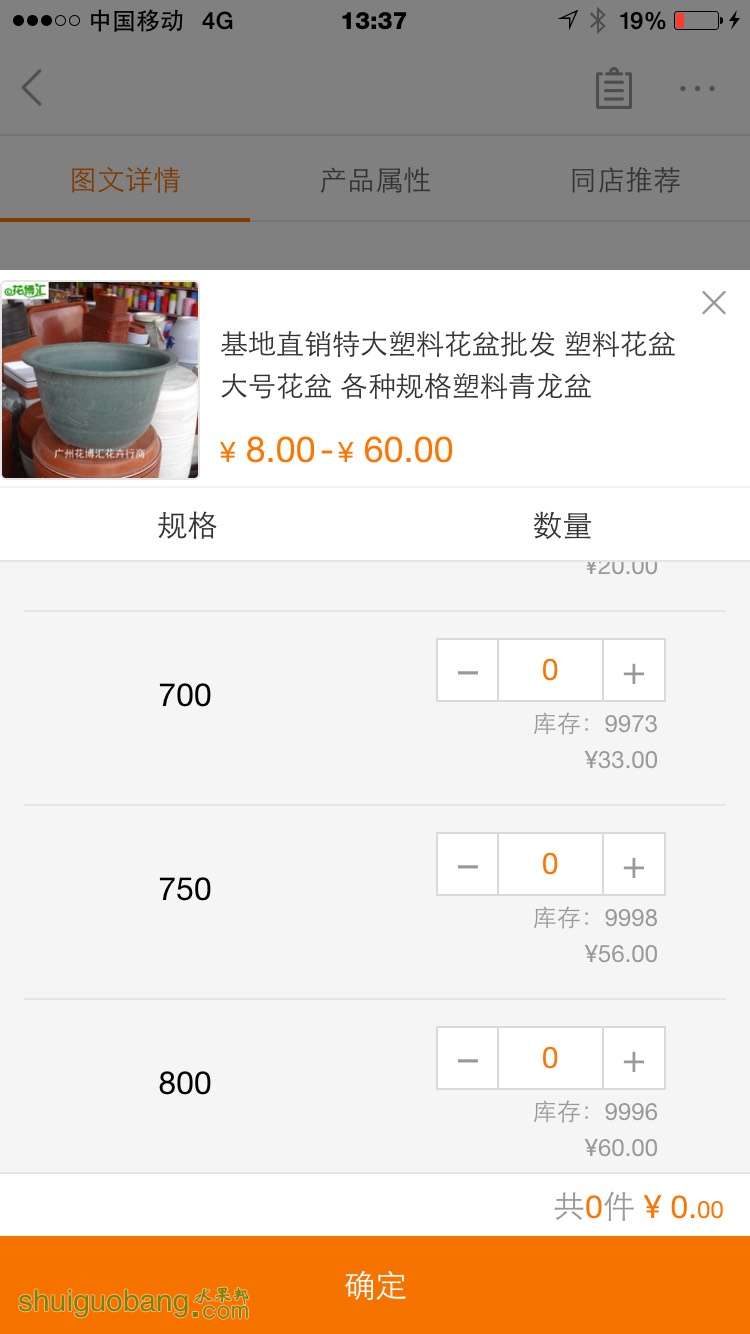This screenshot has width=750, height=1334.
Task: Confirm selection with the 确定 button
Action: click(375, 1285)
